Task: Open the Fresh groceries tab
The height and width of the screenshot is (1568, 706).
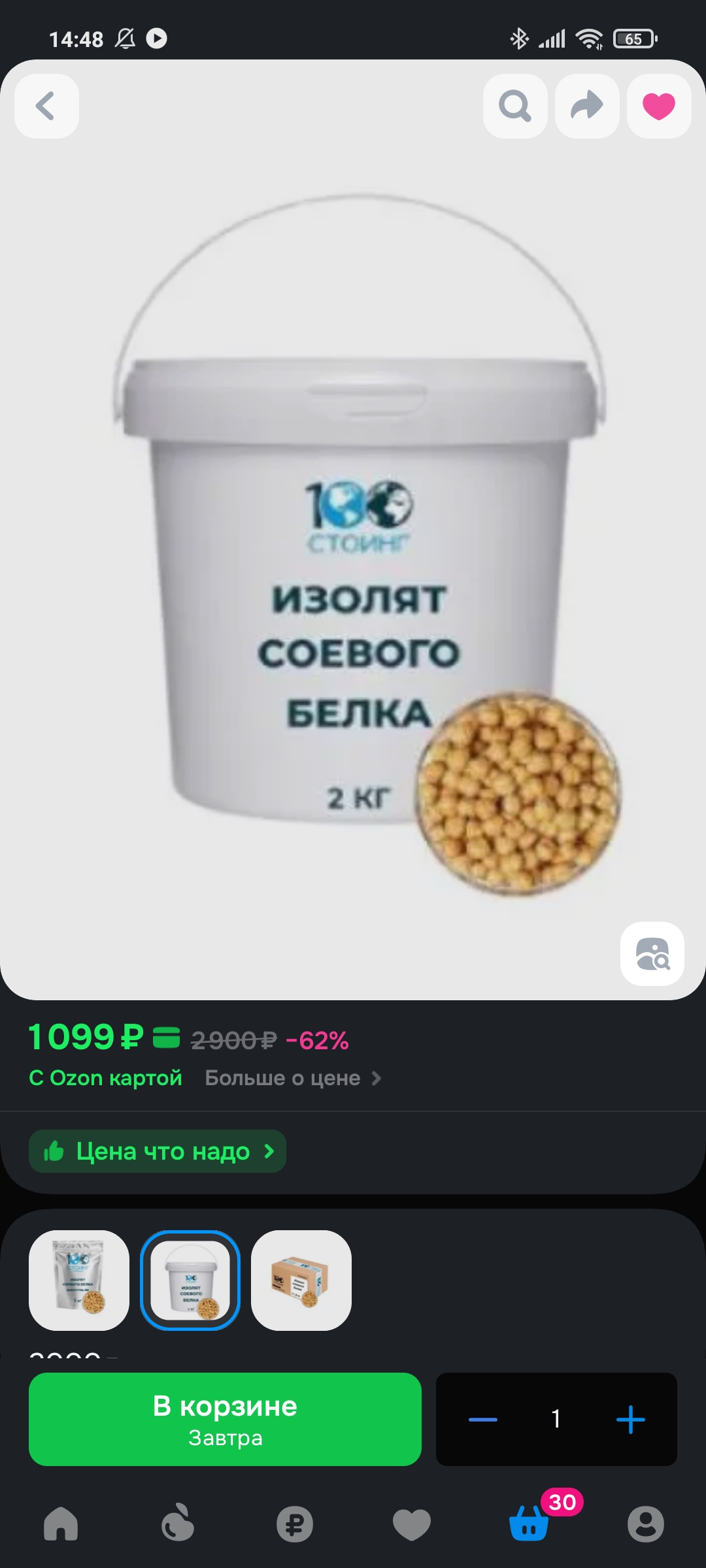Action: [x=178, y=1524]
